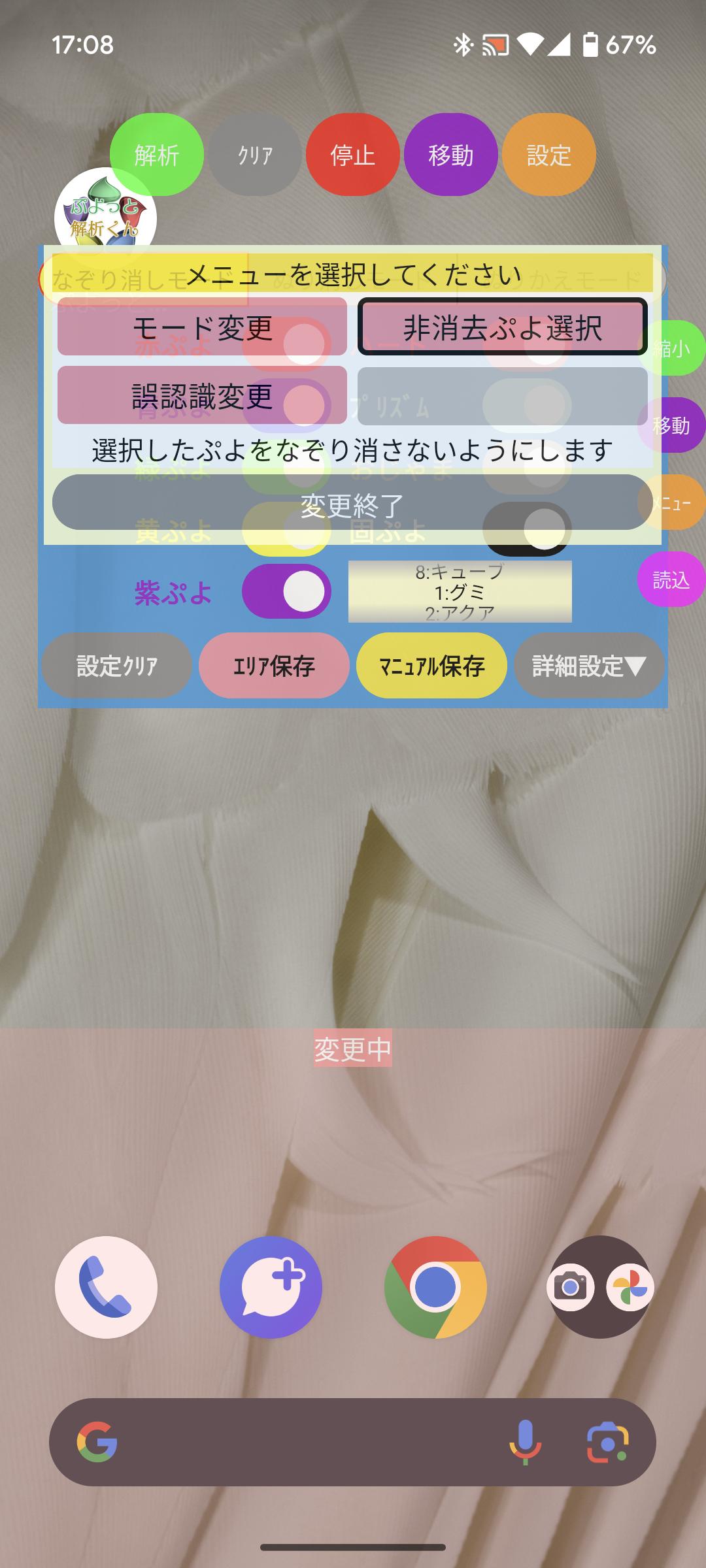Tap マニュアル保存 button
The width and height of the screenshot is (706, 1568).
[x=431, y=666]
